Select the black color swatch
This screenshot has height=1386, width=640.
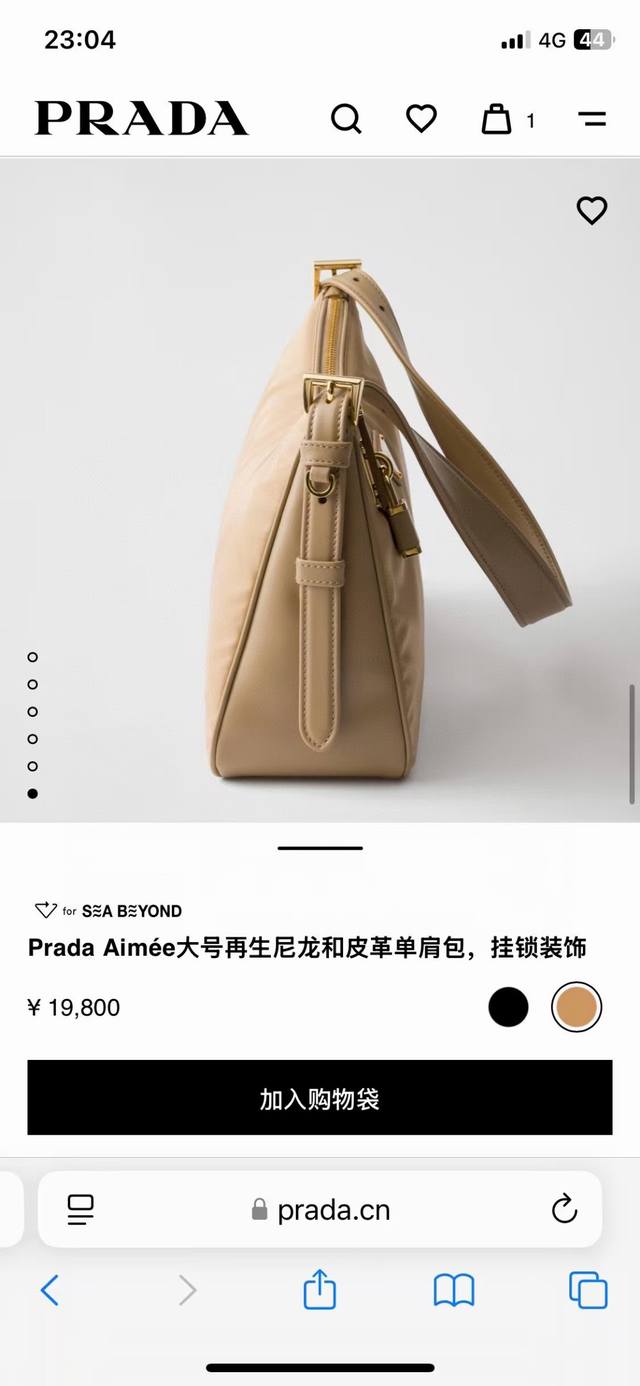[508, 1007]
